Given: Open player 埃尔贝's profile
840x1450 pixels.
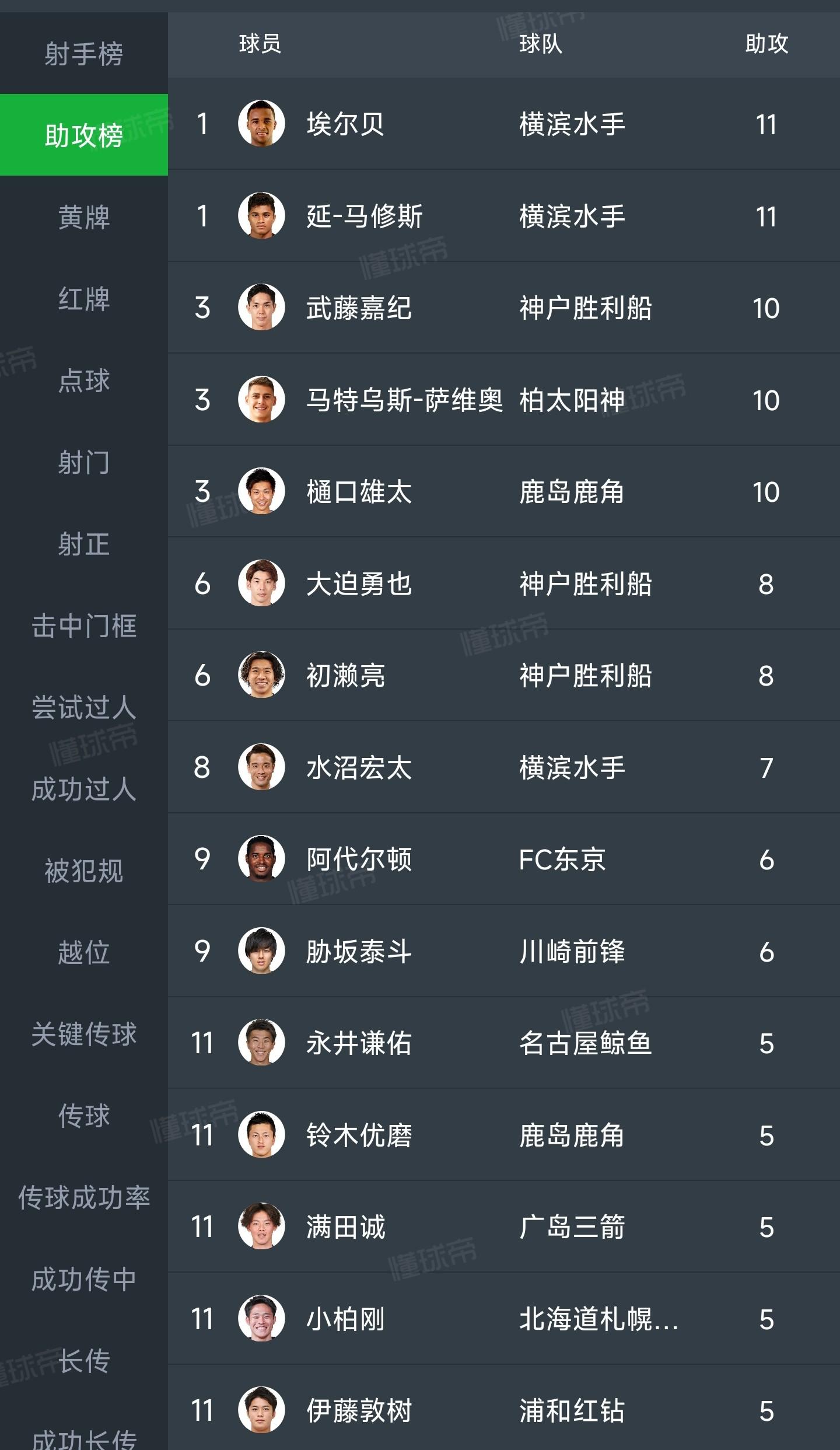Looking at the screenshot, I should click(x=345, y=124).
